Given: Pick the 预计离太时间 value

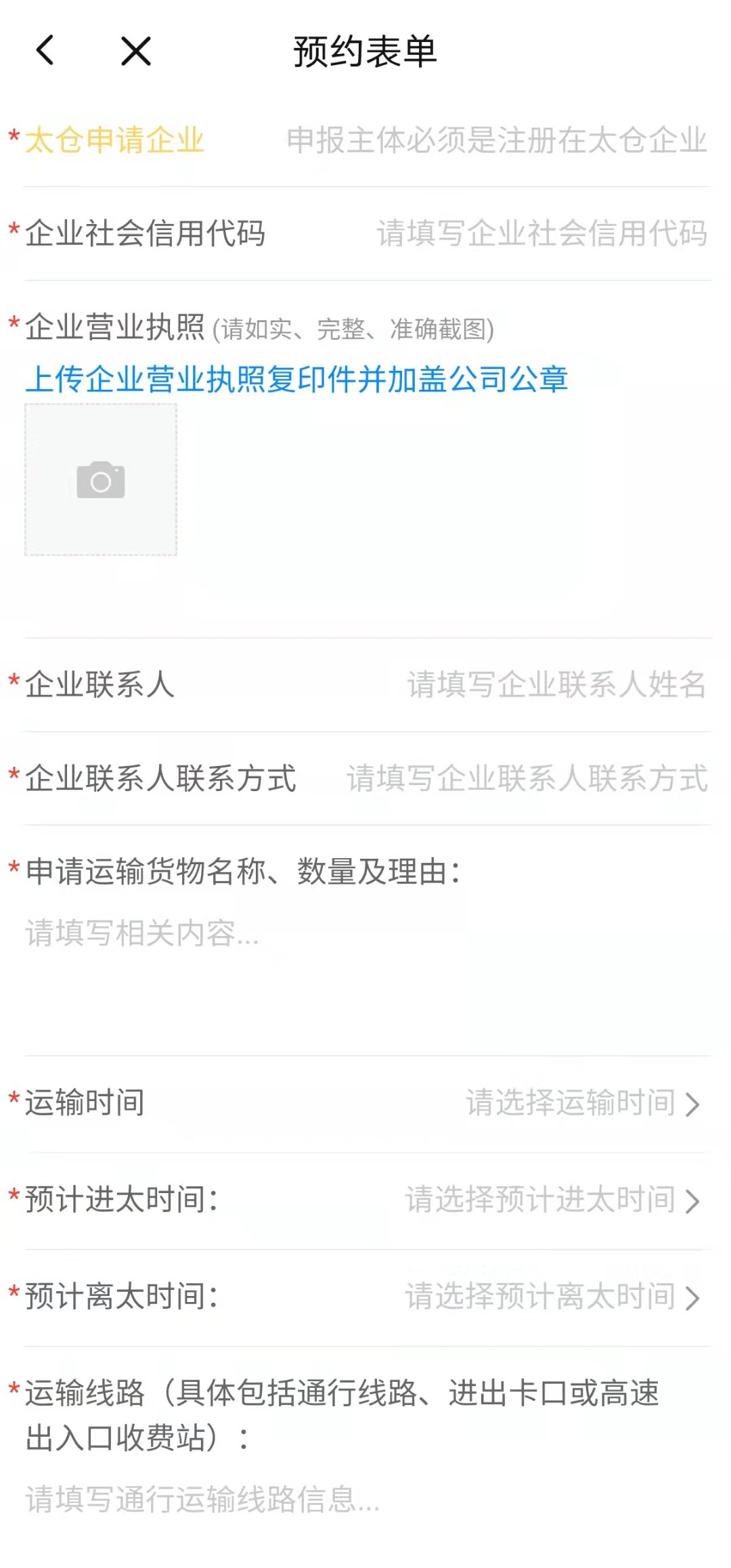Looking at the screenshot, I should [551, 1297].
